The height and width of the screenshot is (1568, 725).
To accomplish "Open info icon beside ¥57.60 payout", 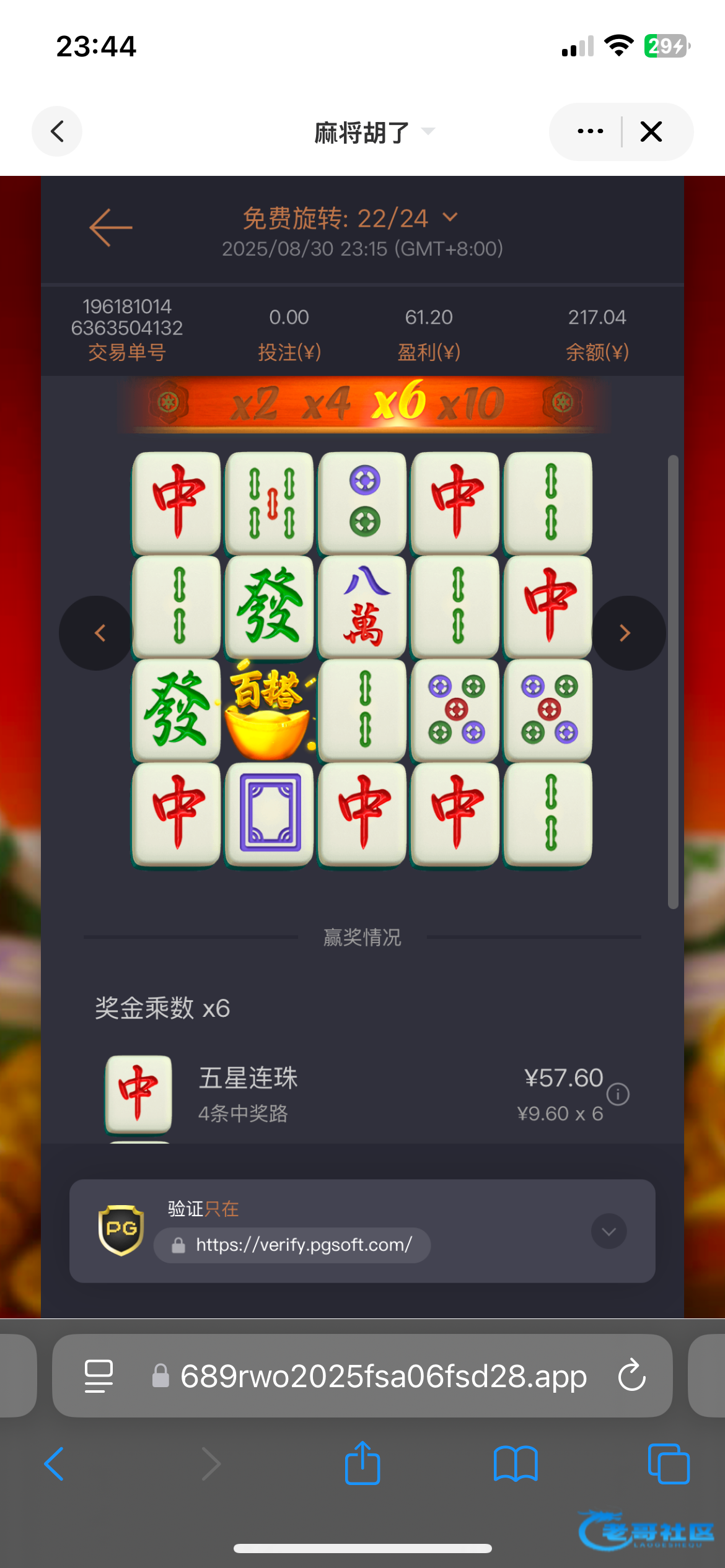I will pyautogui.click(x=618, y=1094).
